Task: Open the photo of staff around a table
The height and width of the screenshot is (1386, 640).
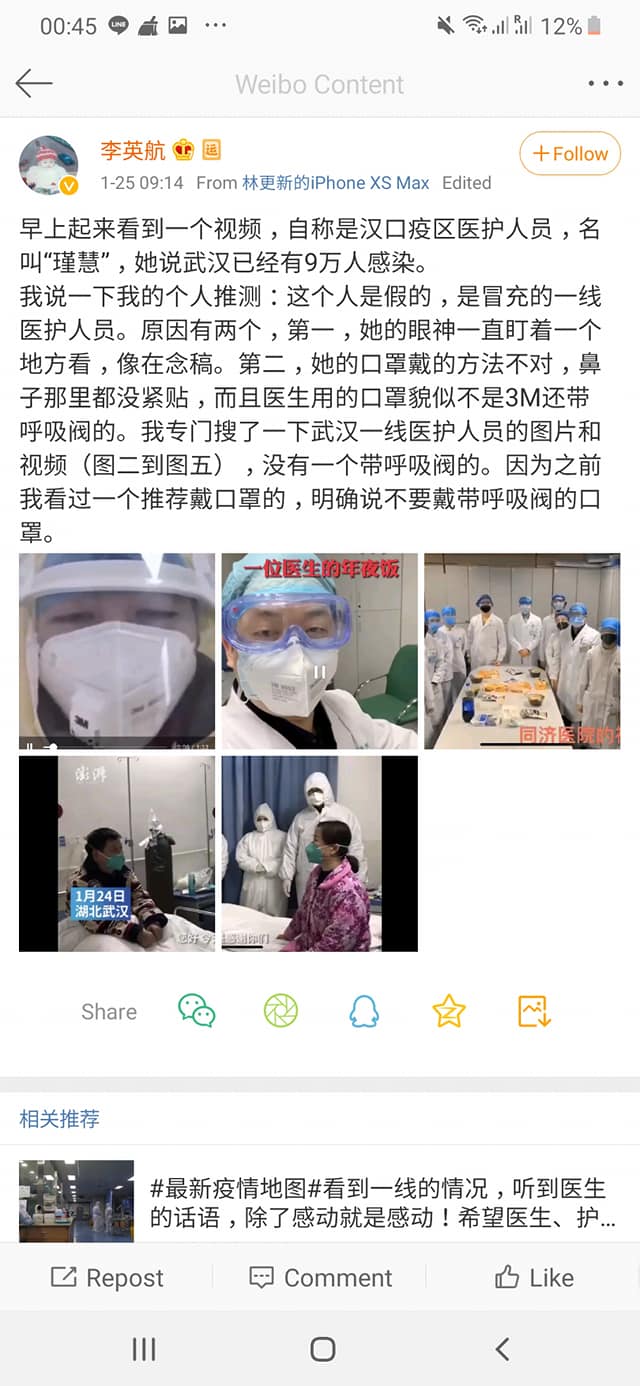Action: tap(521, 651)
